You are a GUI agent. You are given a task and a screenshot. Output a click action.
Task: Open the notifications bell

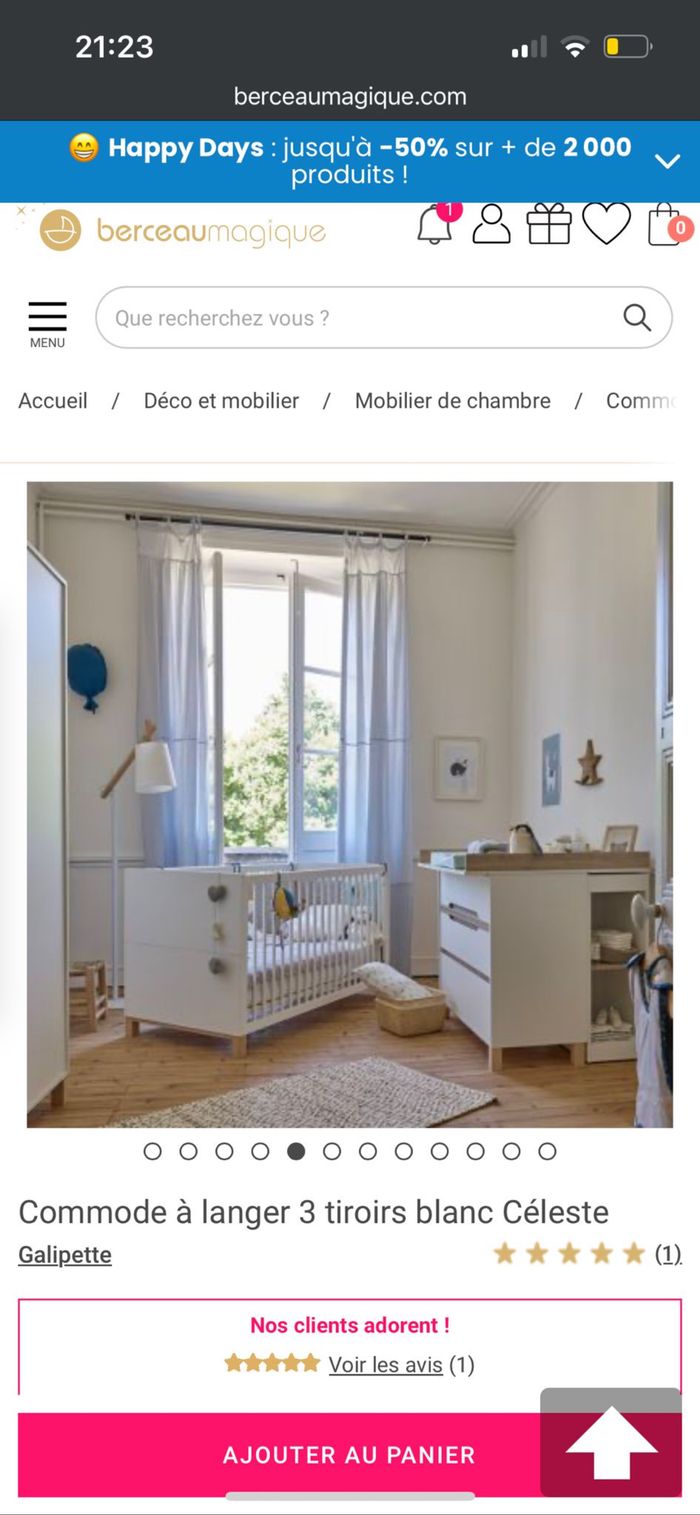click(435, 224)
